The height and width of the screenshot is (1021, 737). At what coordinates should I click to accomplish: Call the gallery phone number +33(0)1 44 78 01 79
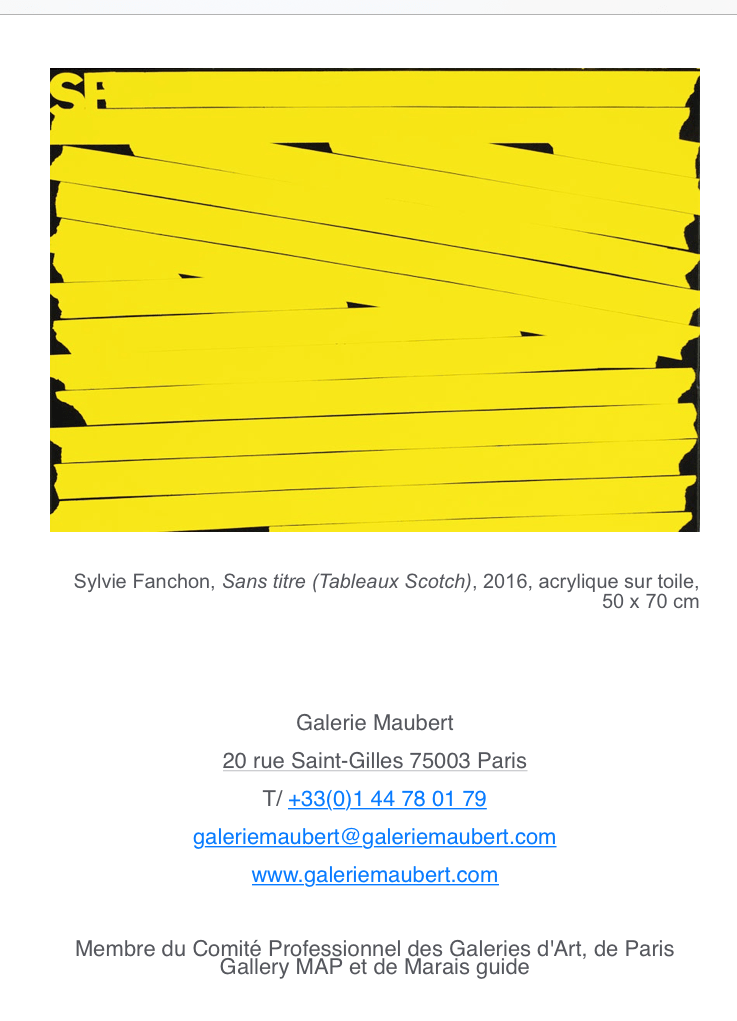(x=387, y=799)
